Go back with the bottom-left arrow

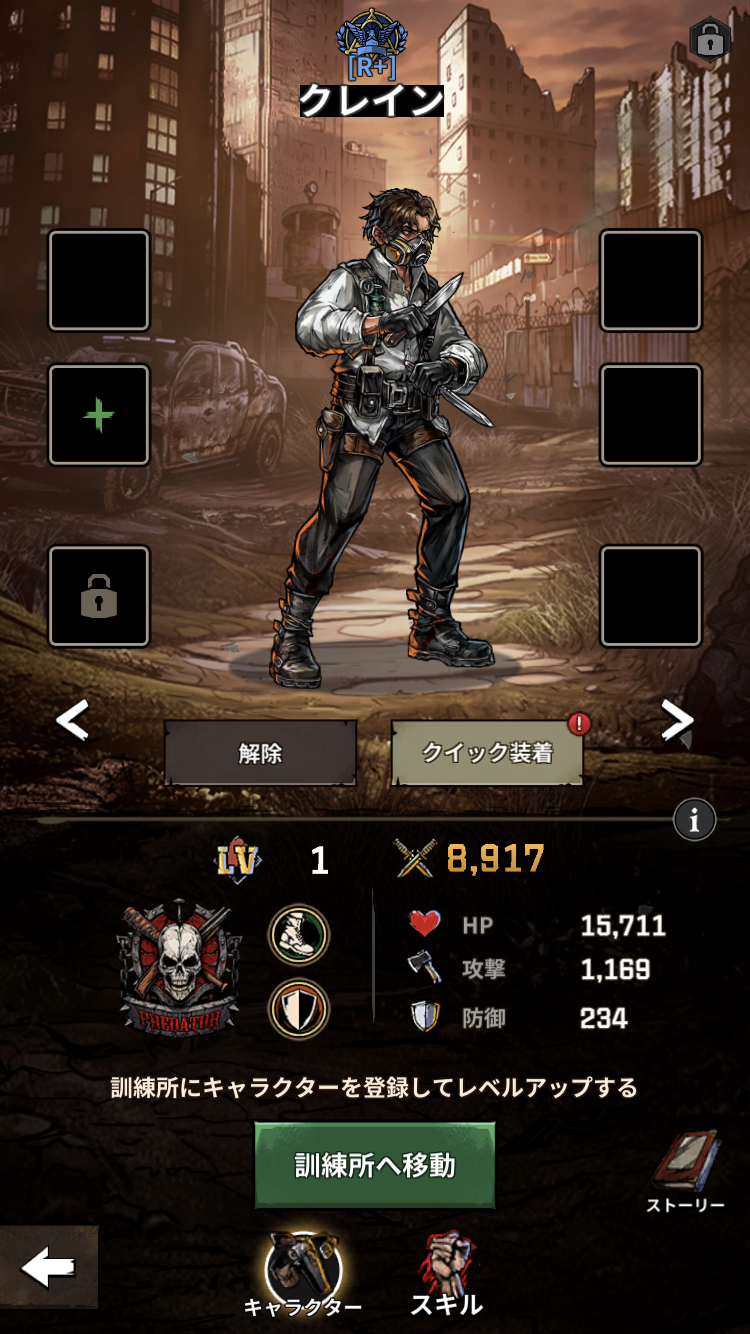48,1267
